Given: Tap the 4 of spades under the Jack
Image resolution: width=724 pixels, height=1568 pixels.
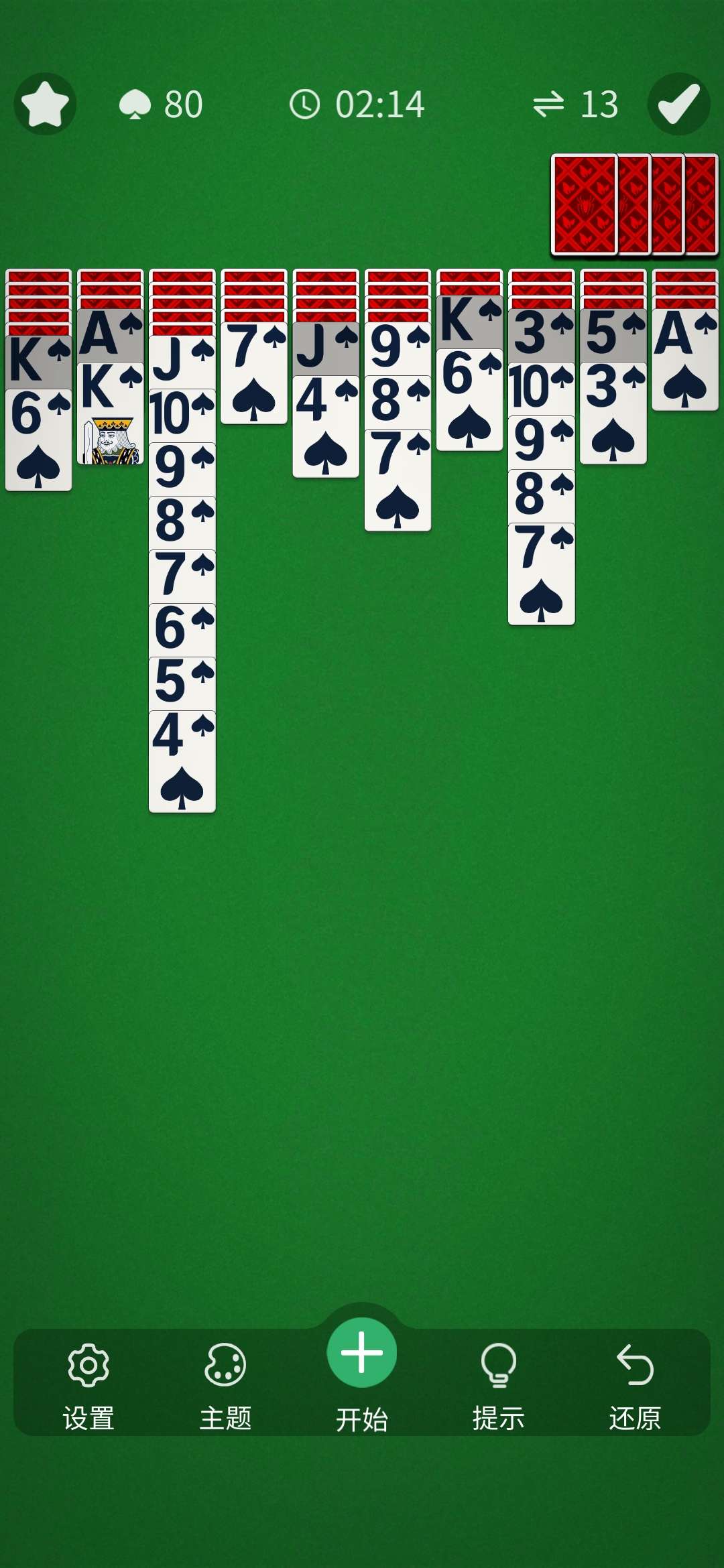Looking at the screenshot, I should [x=326, y=429].
